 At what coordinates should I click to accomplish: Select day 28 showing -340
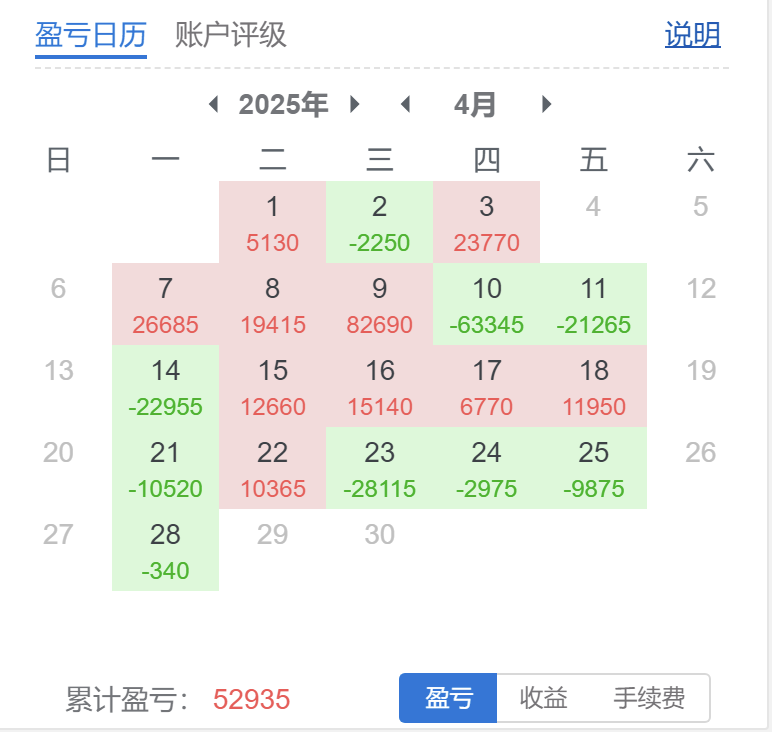click(165, 550)
